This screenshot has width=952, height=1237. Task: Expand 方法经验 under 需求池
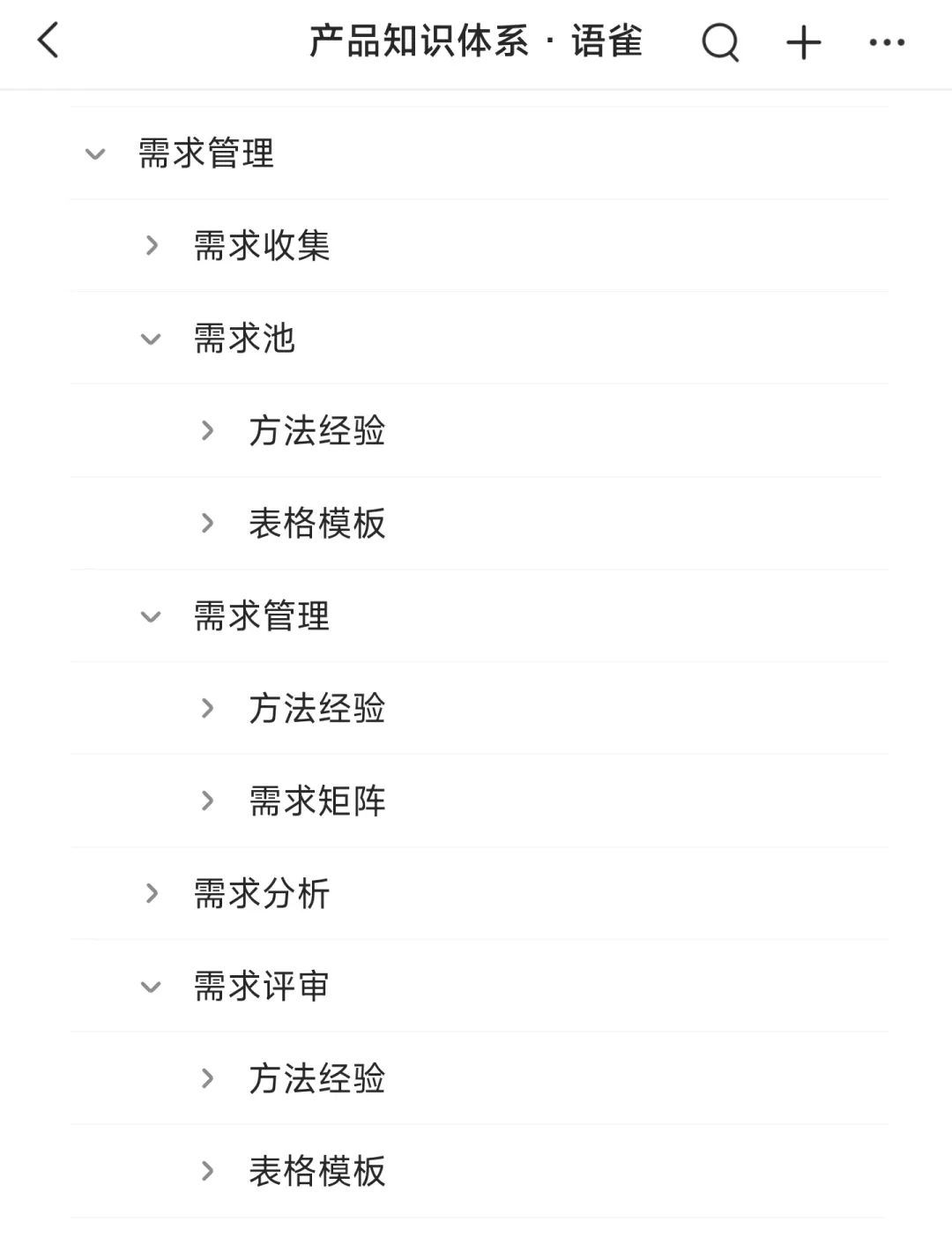point(207,431)
